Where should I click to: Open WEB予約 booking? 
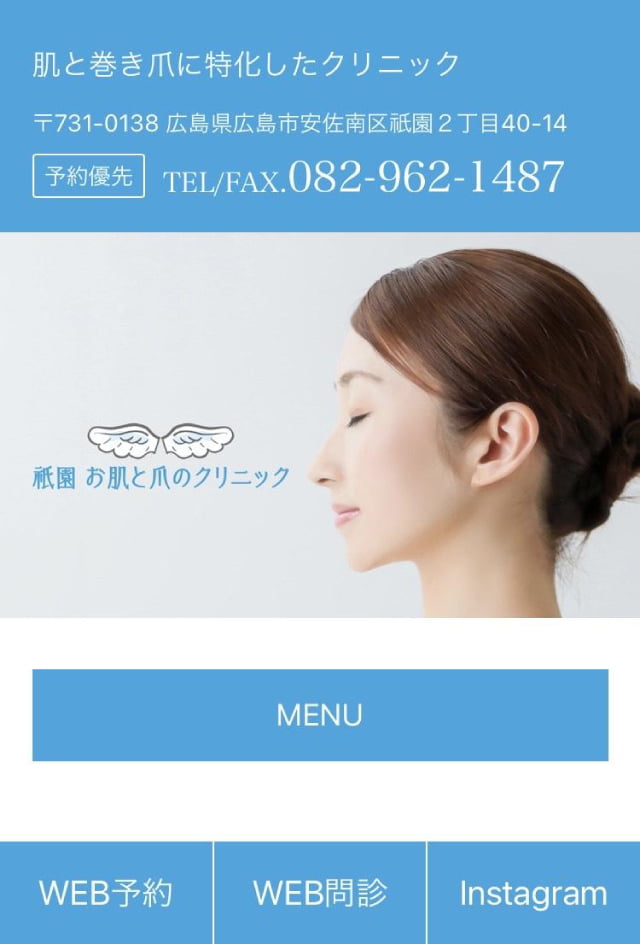106,892
